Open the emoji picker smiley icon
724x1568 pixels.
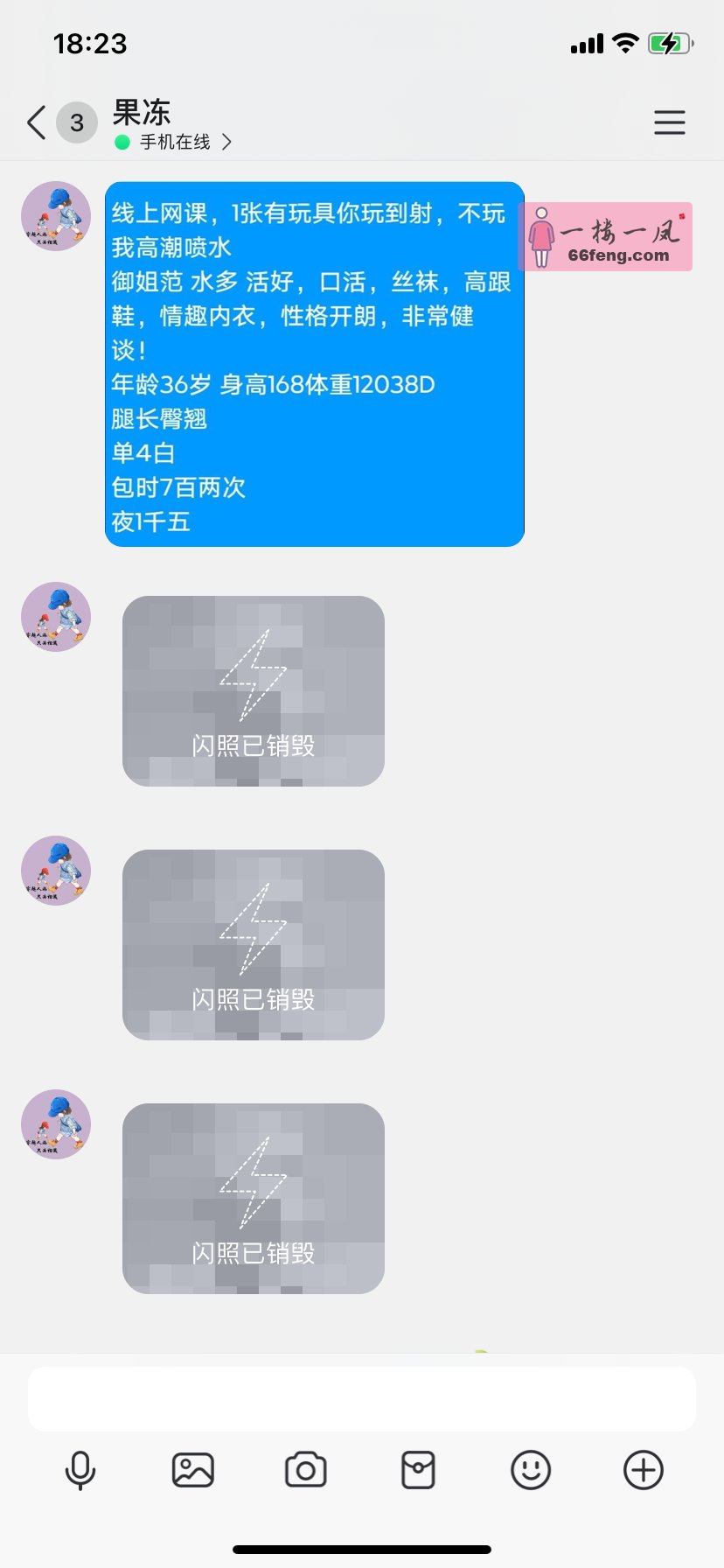coord(531,1470)
